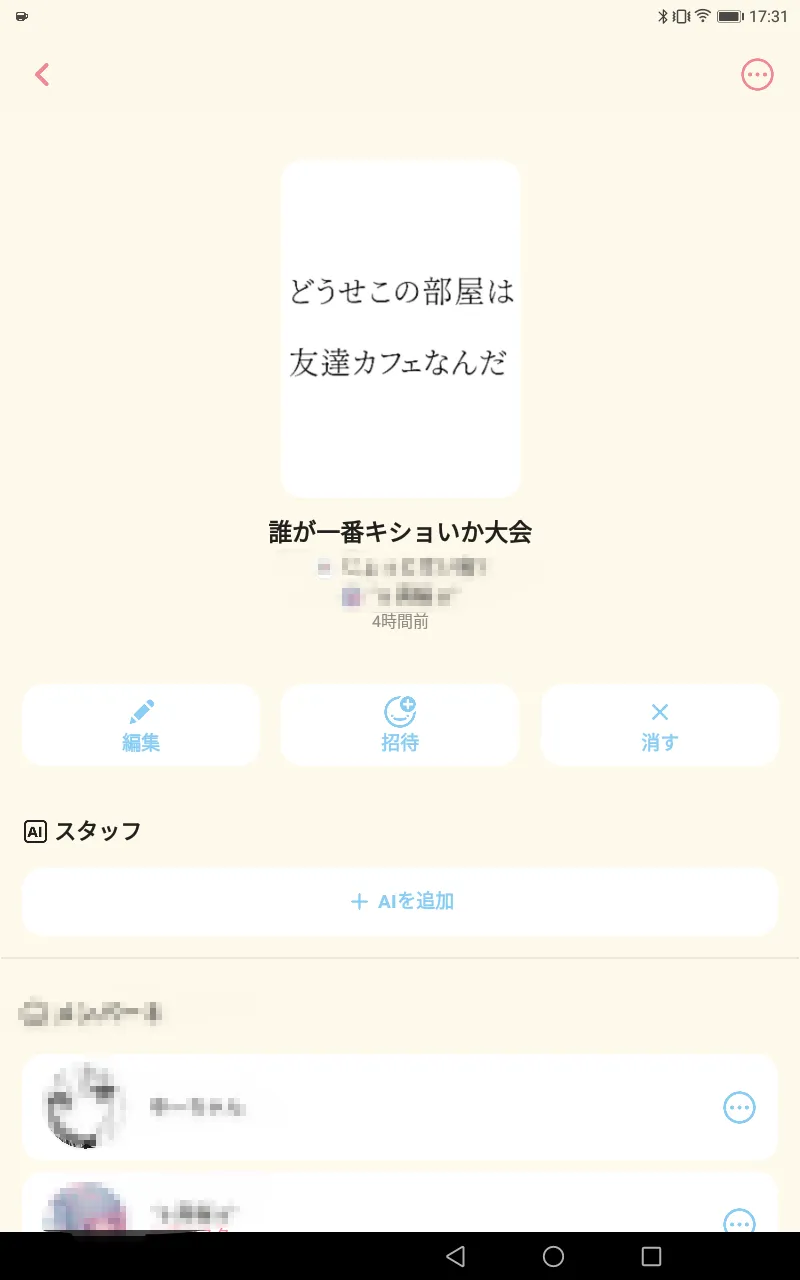Open options for the first member
Image resolution: width=800 pixels, height=1280 pixels.
click(739, 1107)
